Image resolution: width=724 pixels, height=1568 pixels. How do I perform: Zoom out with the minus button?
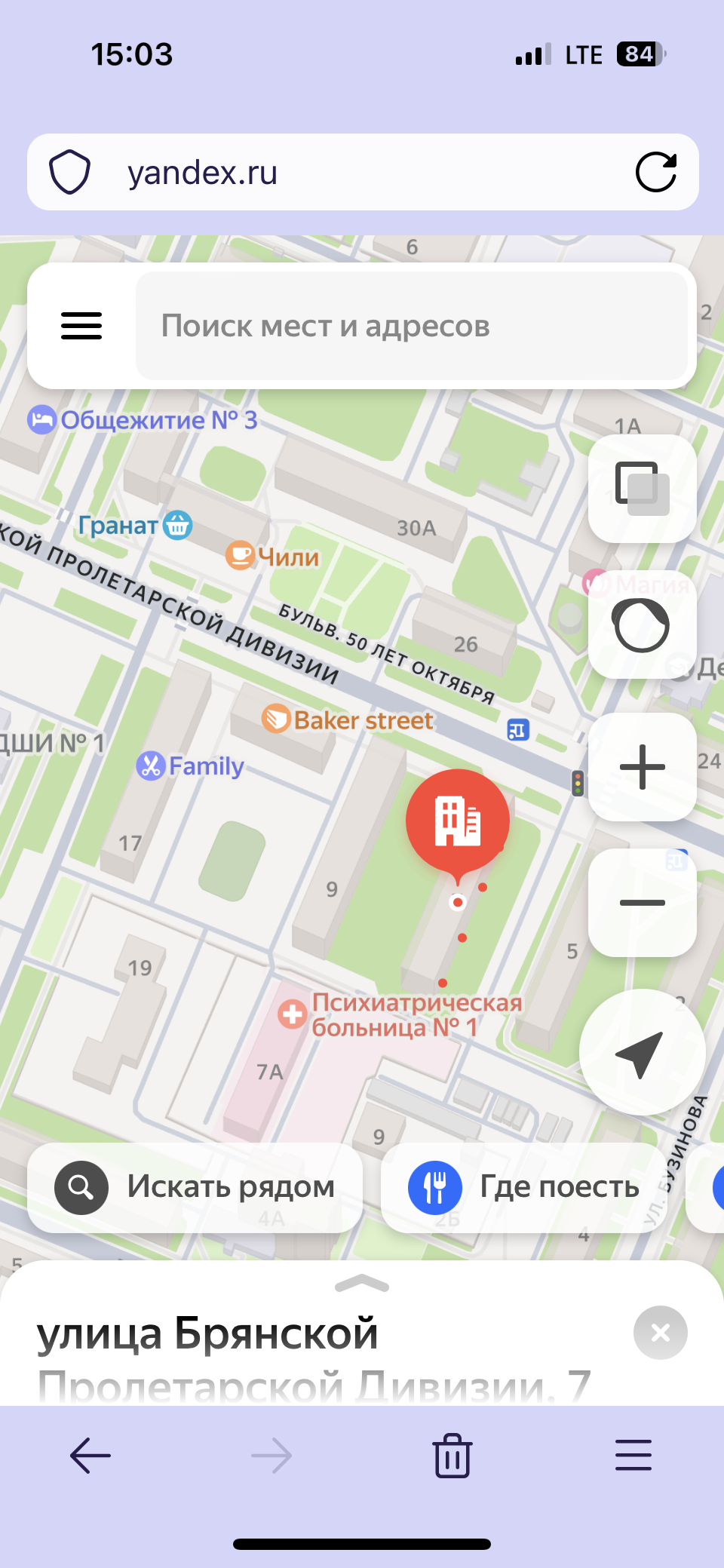642,902
